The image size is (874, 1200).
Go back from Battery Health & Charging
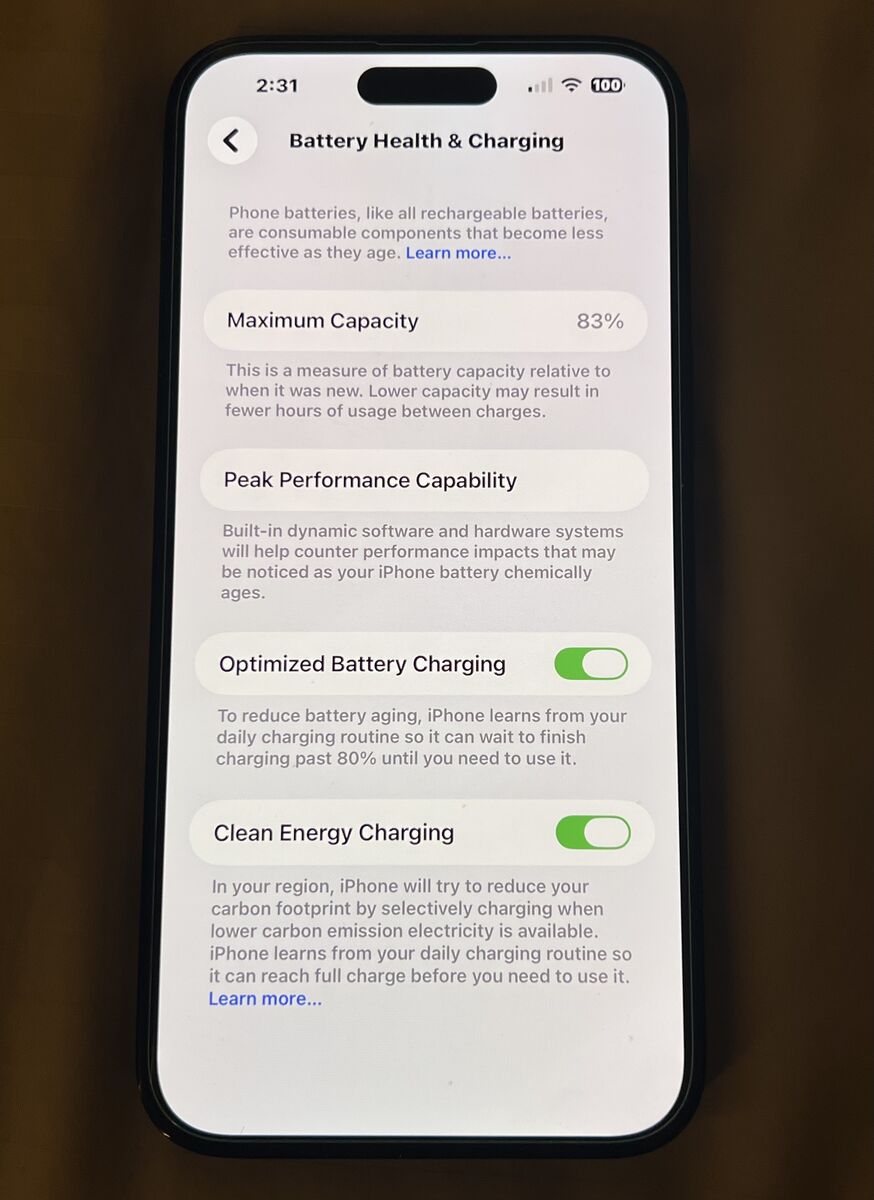click(232, 141)
